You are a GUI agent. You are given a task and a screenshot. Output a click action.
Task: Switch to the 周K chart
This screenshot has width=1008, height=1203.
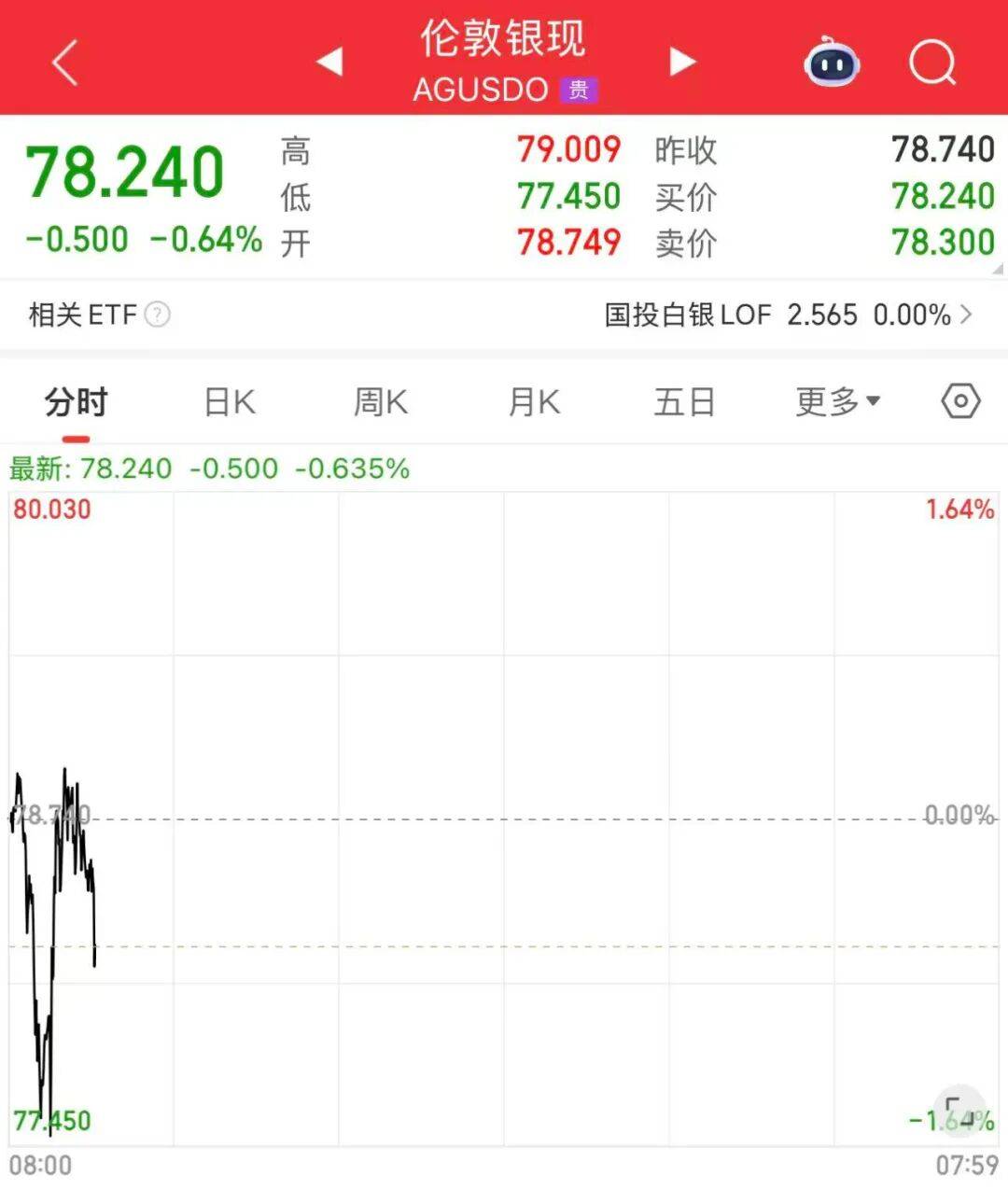(x=381, y=402)
